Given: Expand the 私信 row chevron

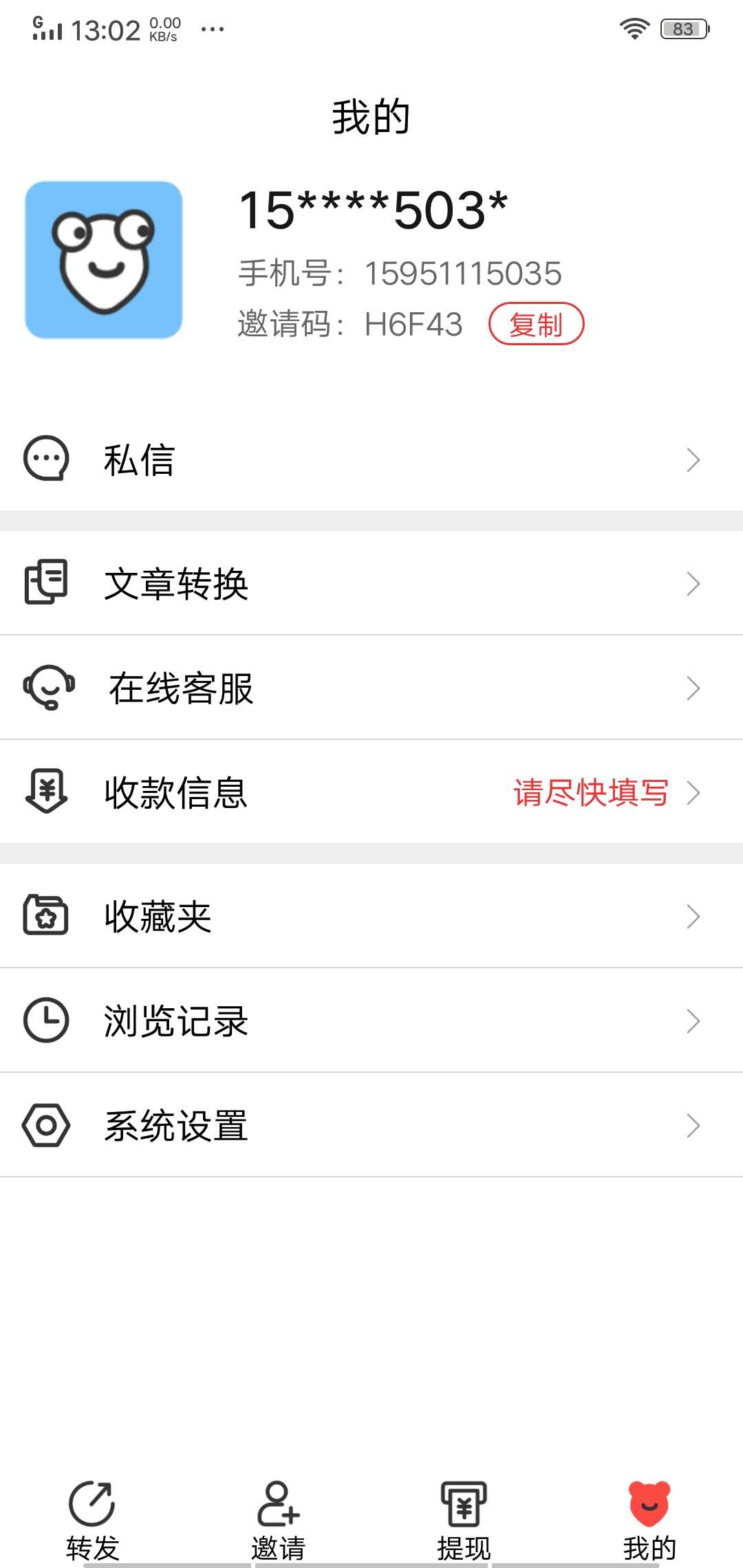Looking at the screenshot, I should coord(693,459).
